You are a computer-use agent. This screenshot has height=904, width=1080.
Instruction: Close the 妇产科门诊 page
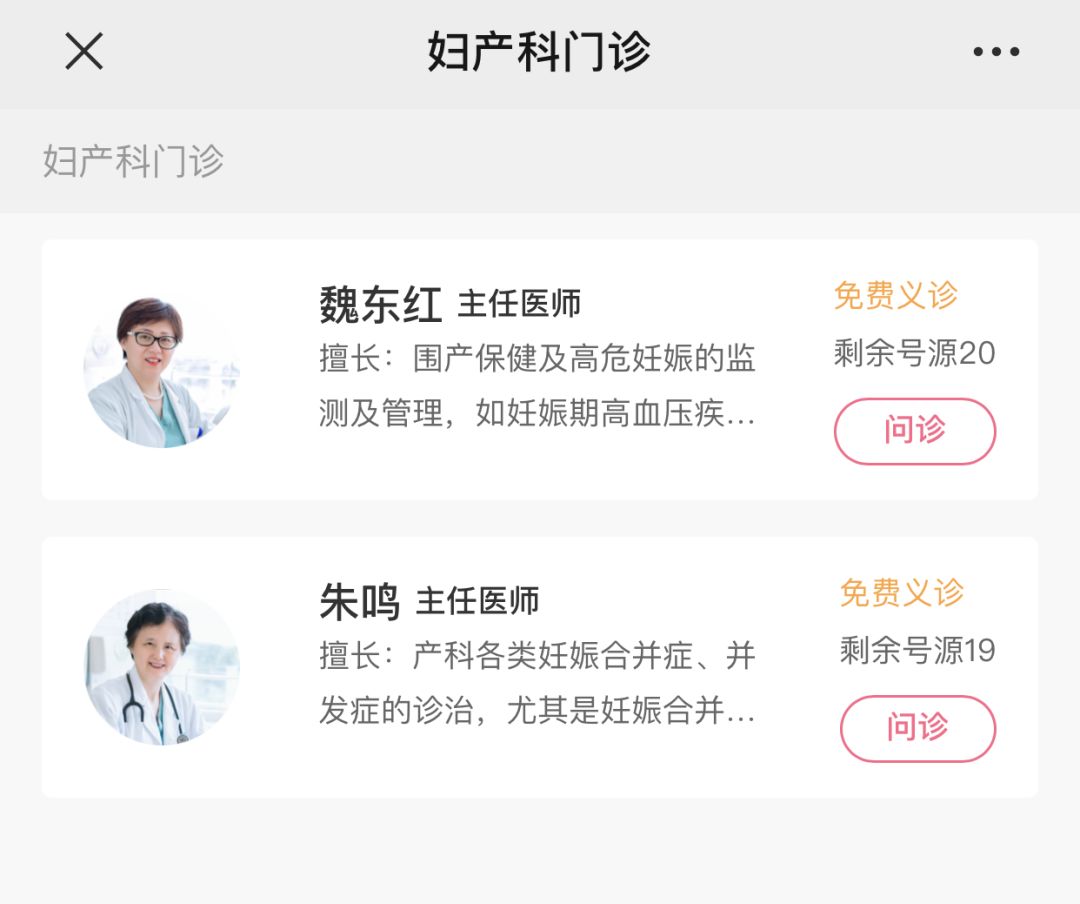point(84,51)
